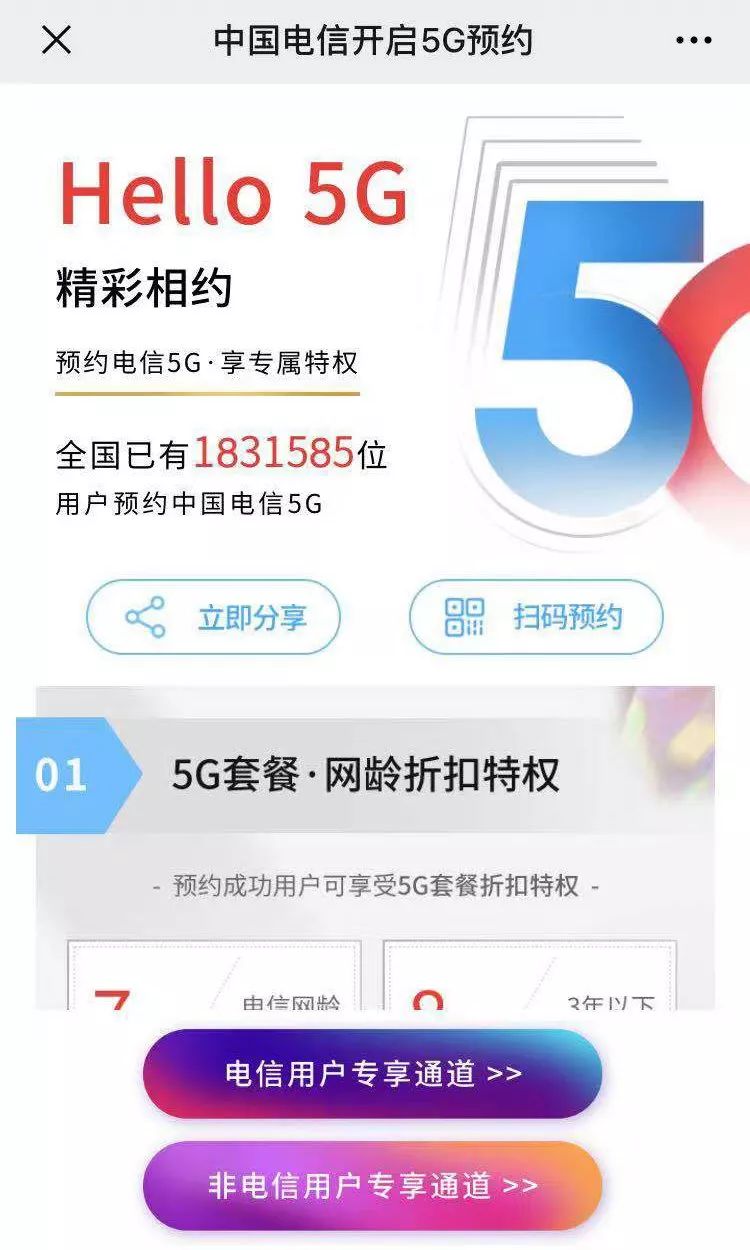The height and width of the screenshot is (1250, 750).
Task: Expand the >> arrows on 电信用户专享通道
Action: (508, 1073)
